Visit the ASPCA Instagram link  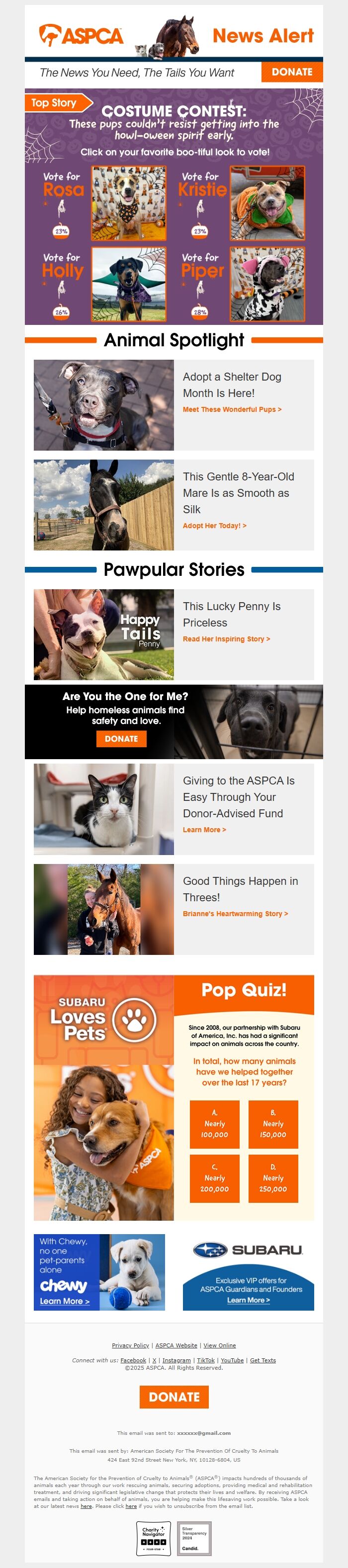click(176, 1360)
